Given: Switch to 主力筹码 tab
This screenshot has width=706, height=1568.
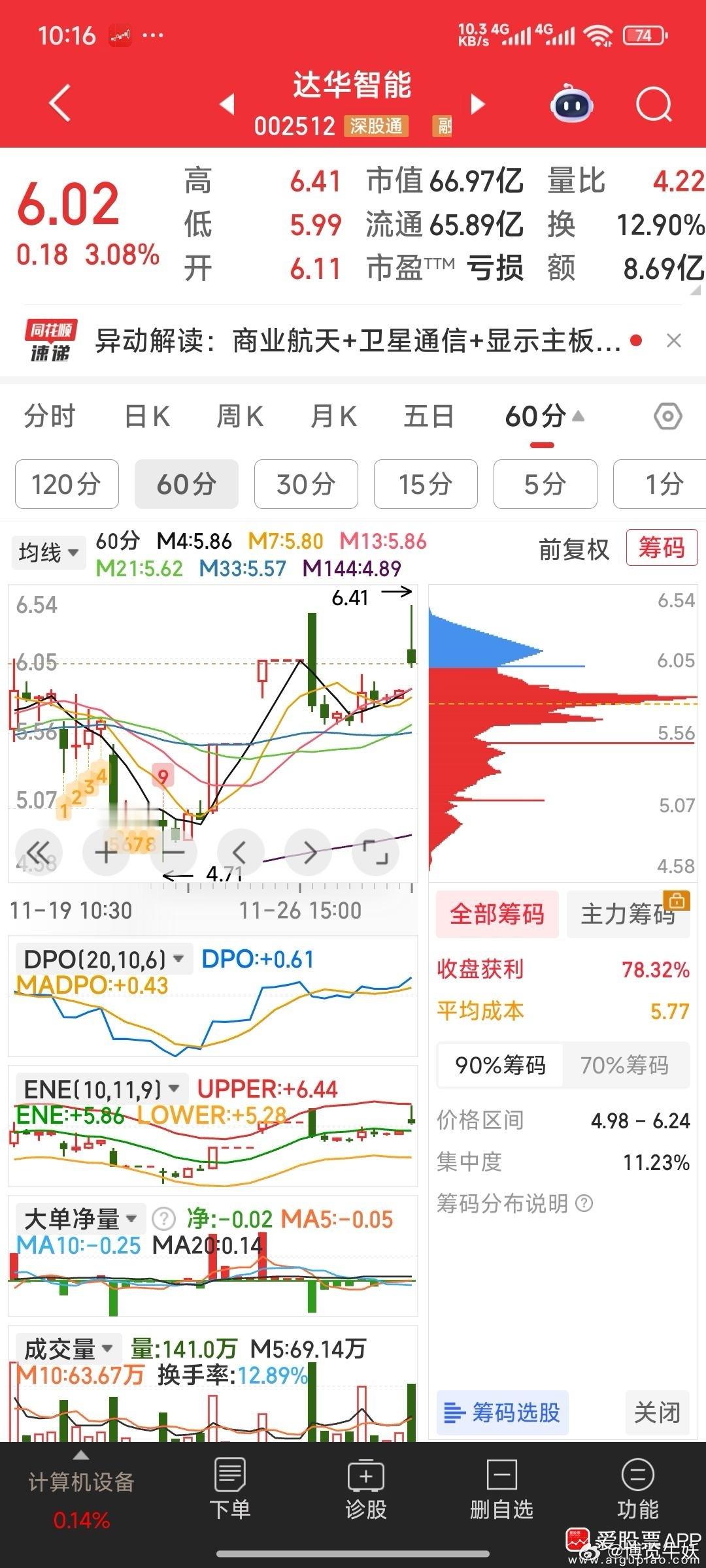Looking at the screenshot, I should pyautogui.click(x=628, y=914).
